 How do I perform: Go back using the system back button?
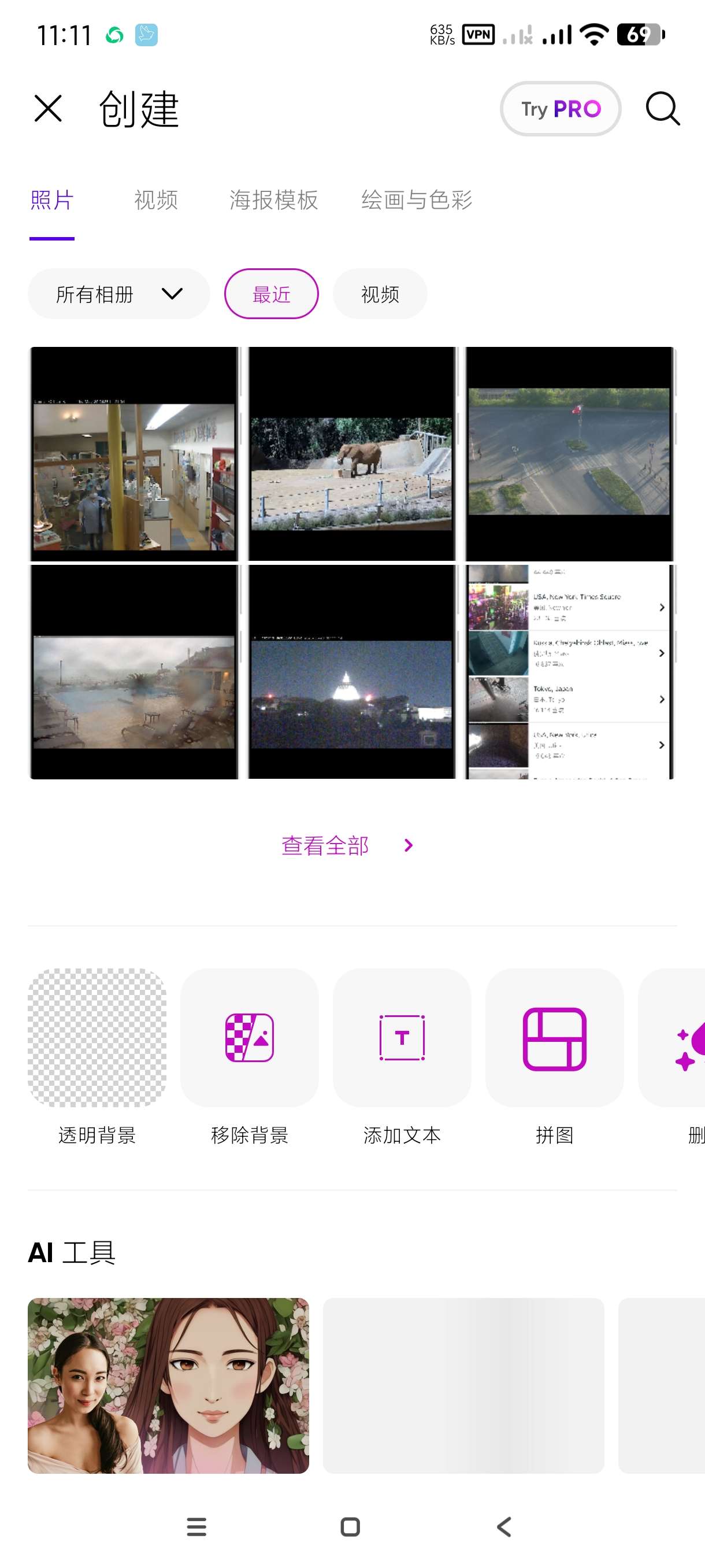(504, 1526)
